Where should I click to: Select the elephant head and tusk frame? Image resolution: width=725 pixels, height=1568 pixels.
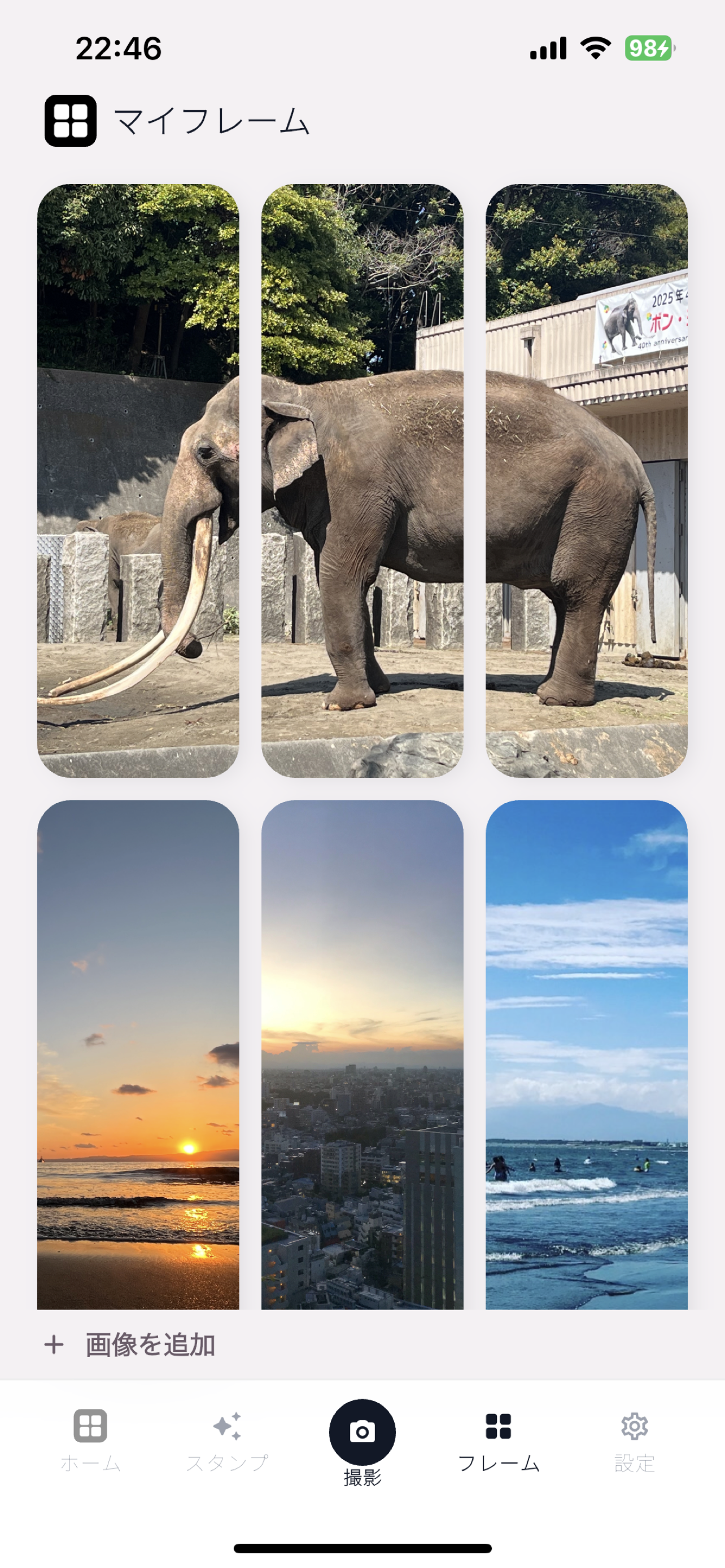[138, 480]
